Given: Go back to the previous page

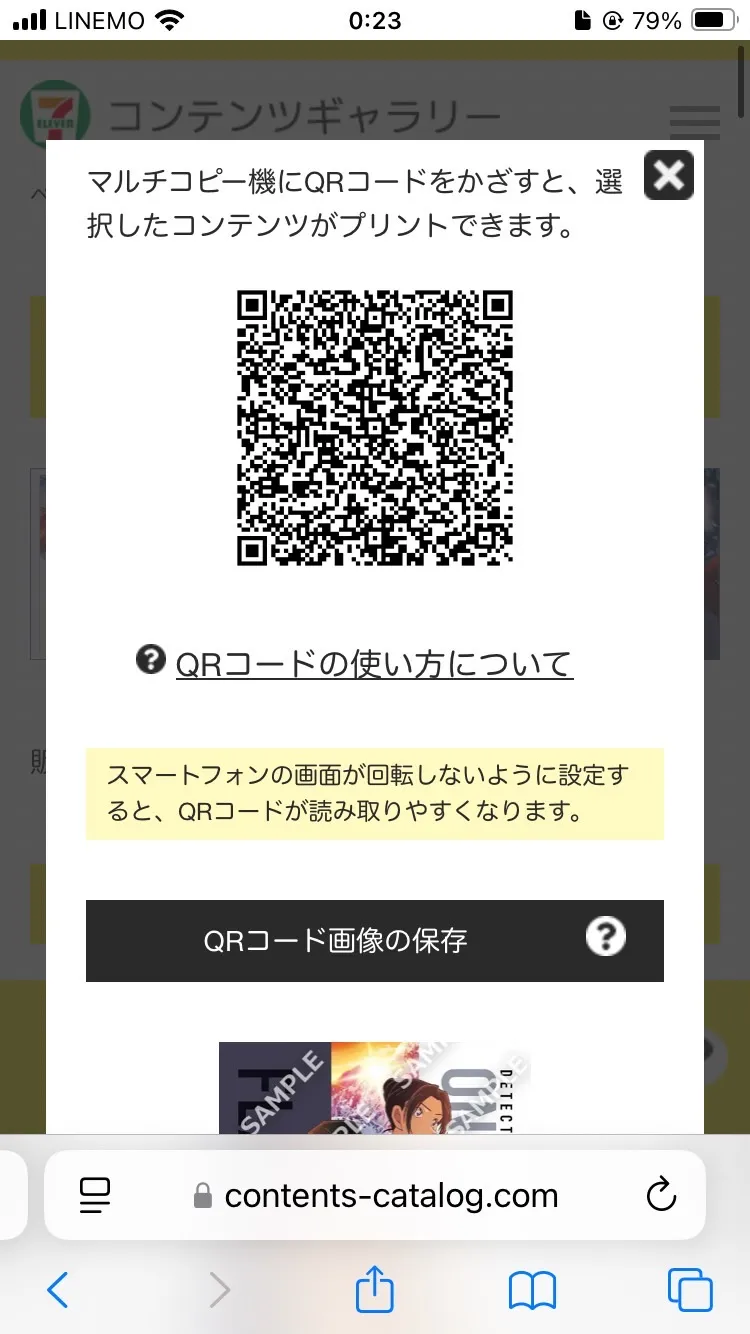Looking at the screenshot, I should click(x=58, y=1290).
